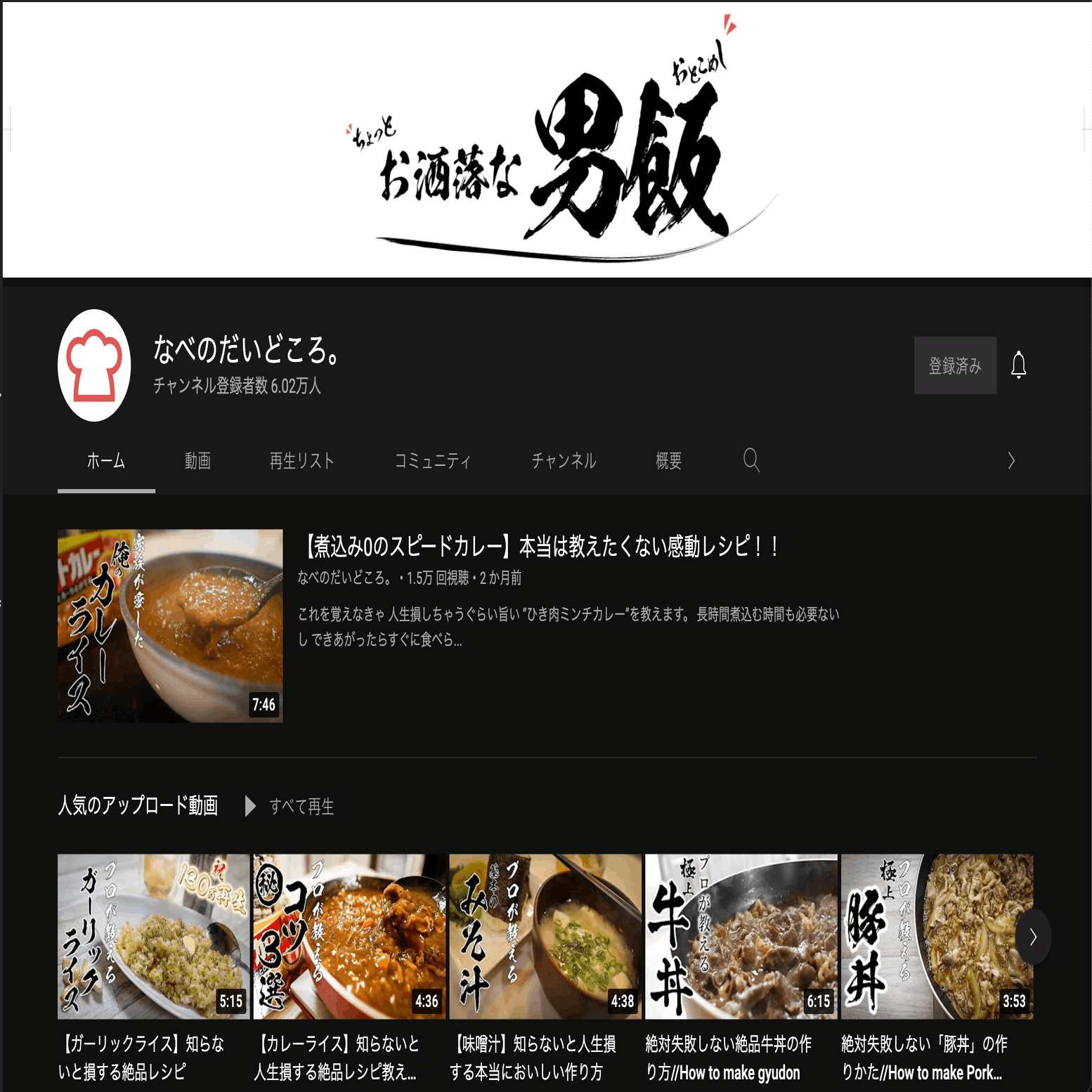Open the コミュニティ tab
The width and height of the screenshot is (1092, 1092).
coord(432,461)
